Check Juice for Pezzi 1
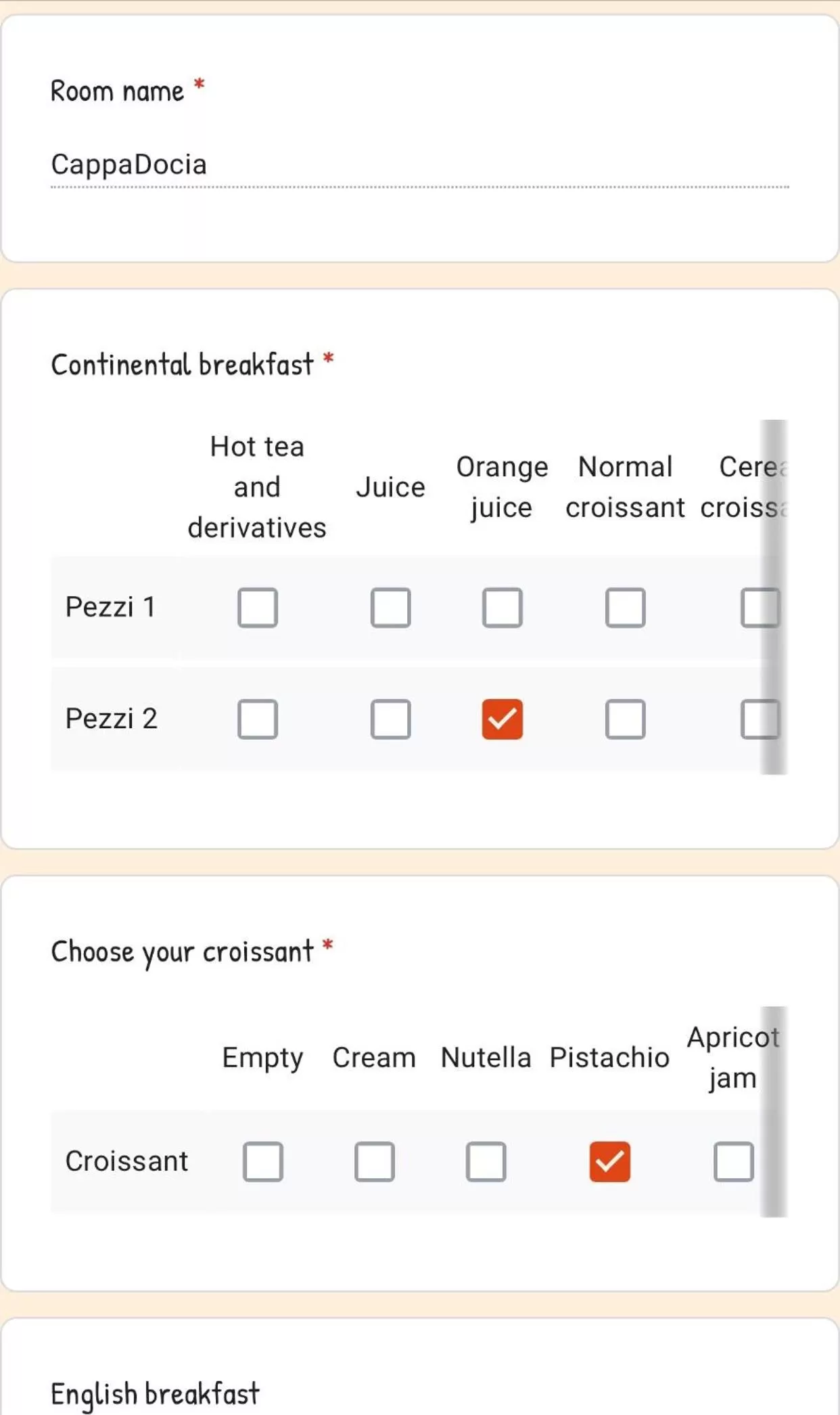The width and height of the screenshot is (840, 1415). click(x=390, y=608)
